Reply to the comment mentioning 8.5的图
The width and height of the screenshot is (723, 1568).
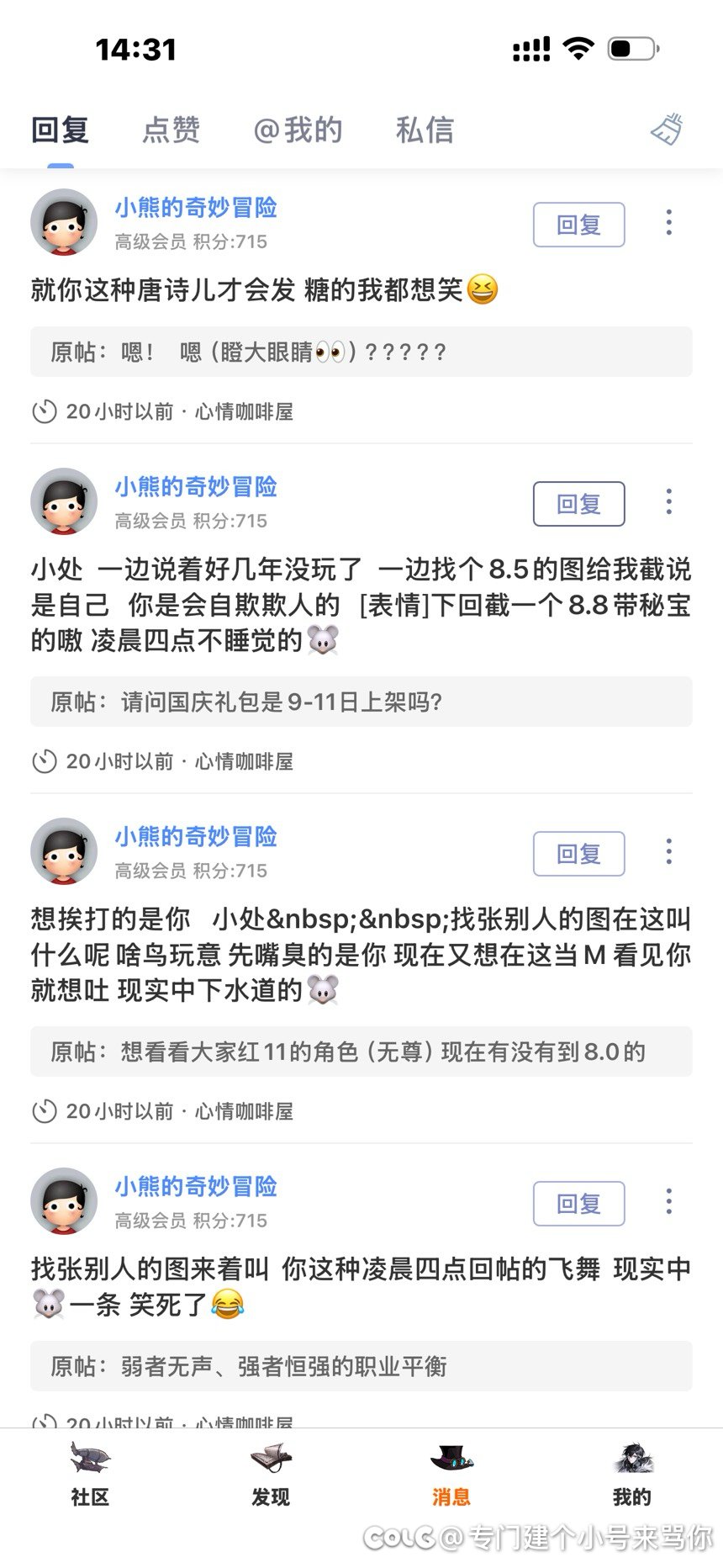point(578,504)
